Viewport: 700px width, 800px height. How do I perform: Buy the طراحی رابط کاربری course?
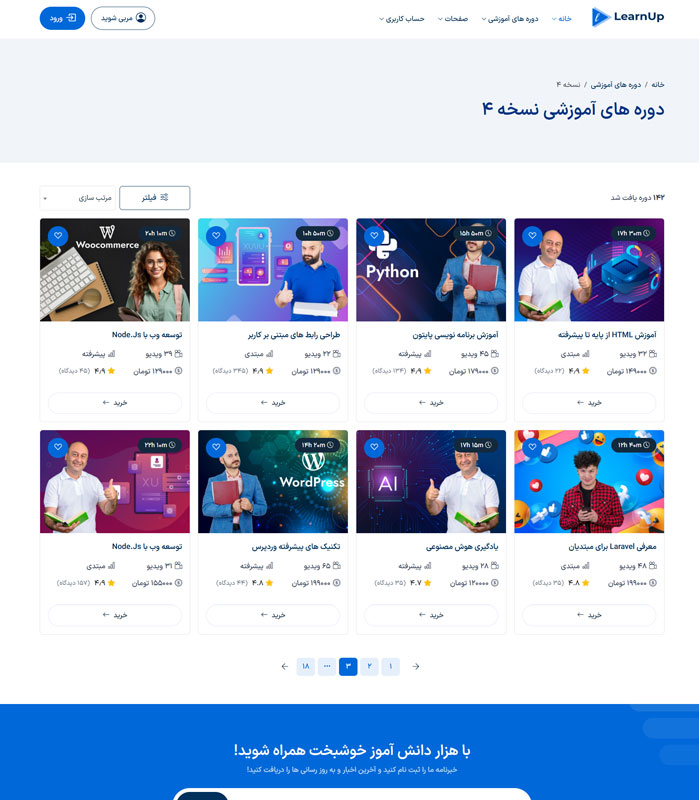pos(273,403)
